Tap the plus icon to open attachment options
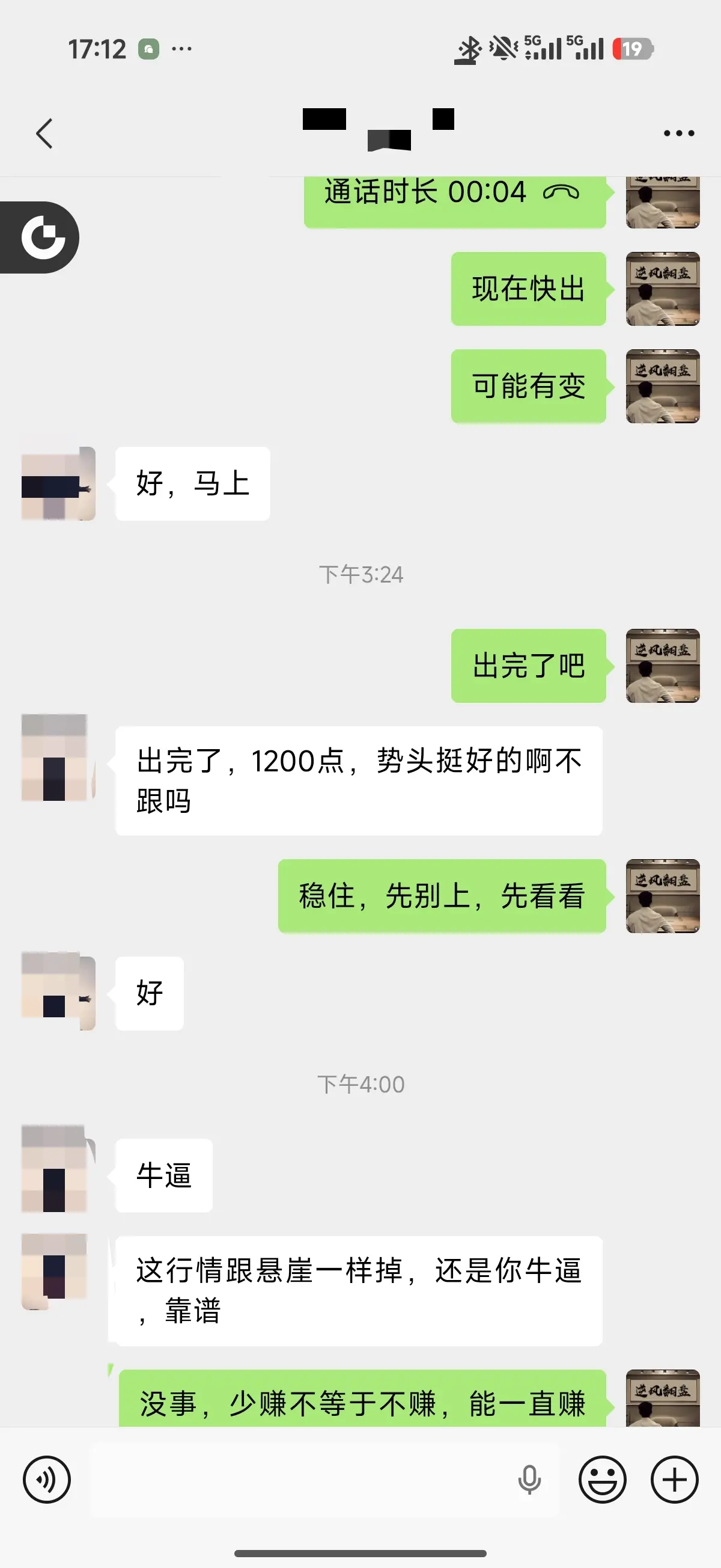Viewport: 721px width, 1568px height. (x=673, y=1481)
